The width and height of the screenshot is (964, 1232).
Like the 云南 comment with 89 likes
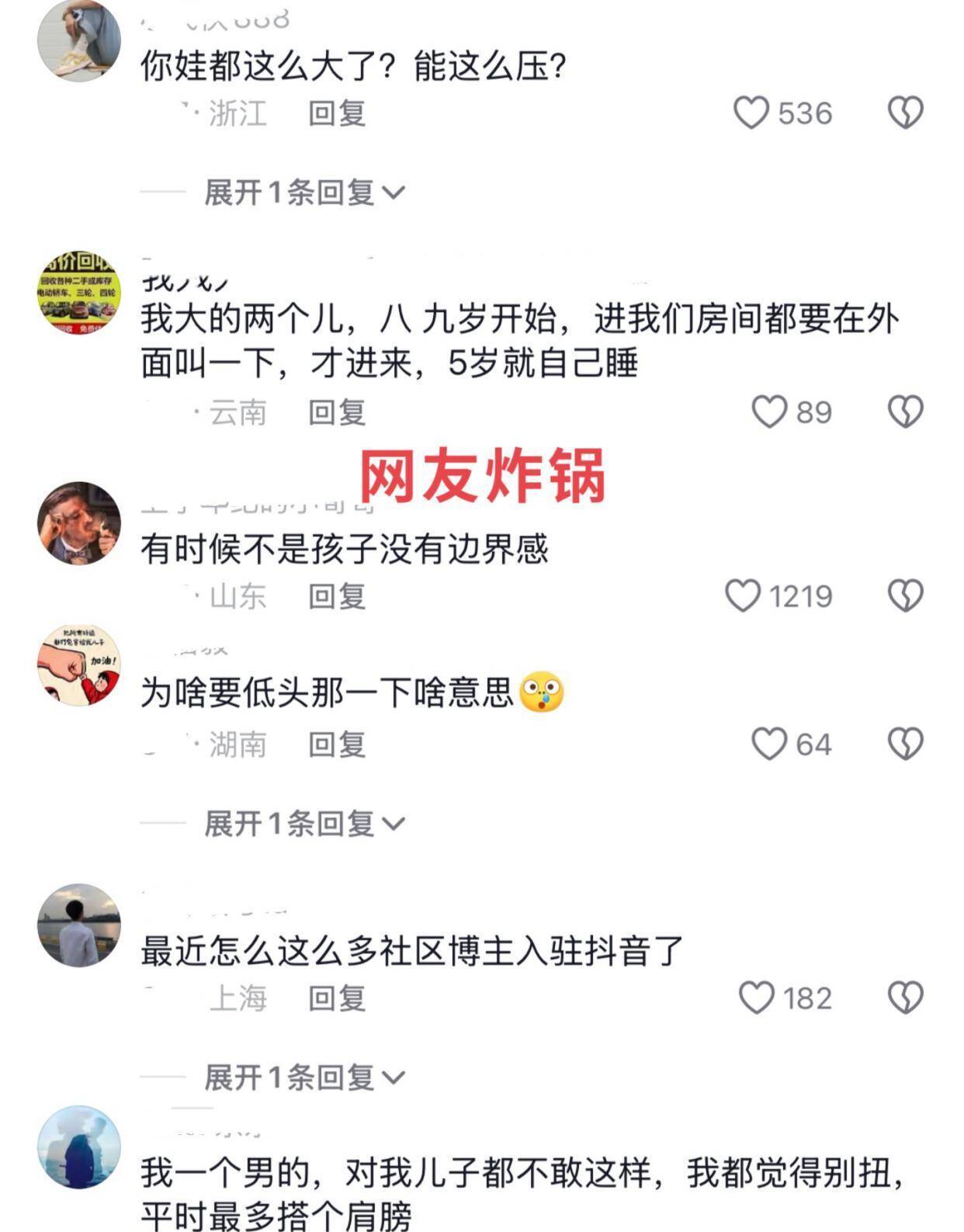[x=769, y=411]
